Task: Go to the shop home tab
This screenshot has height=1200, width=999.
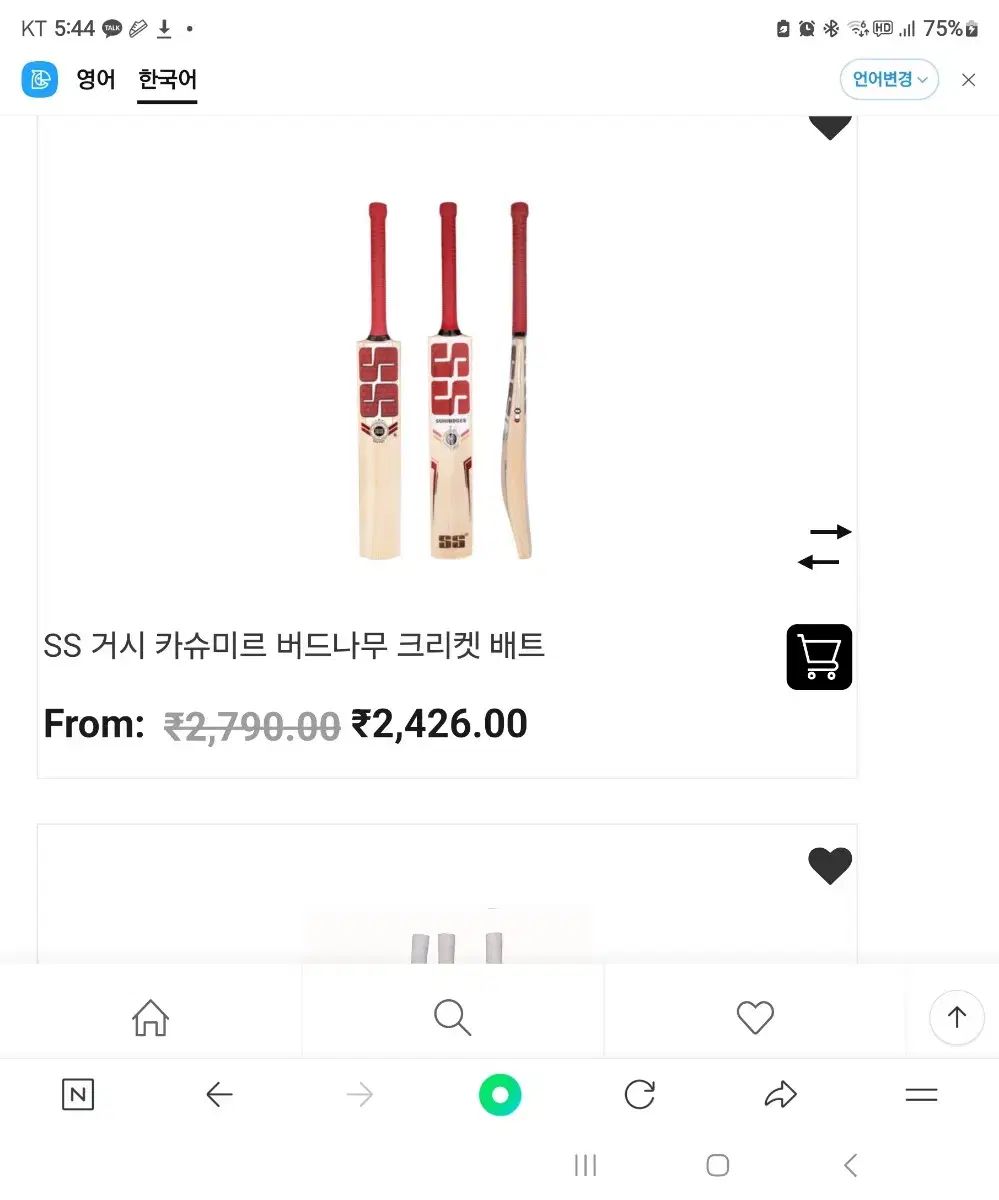Action: pyautogui.click(x=151, y=1018)
